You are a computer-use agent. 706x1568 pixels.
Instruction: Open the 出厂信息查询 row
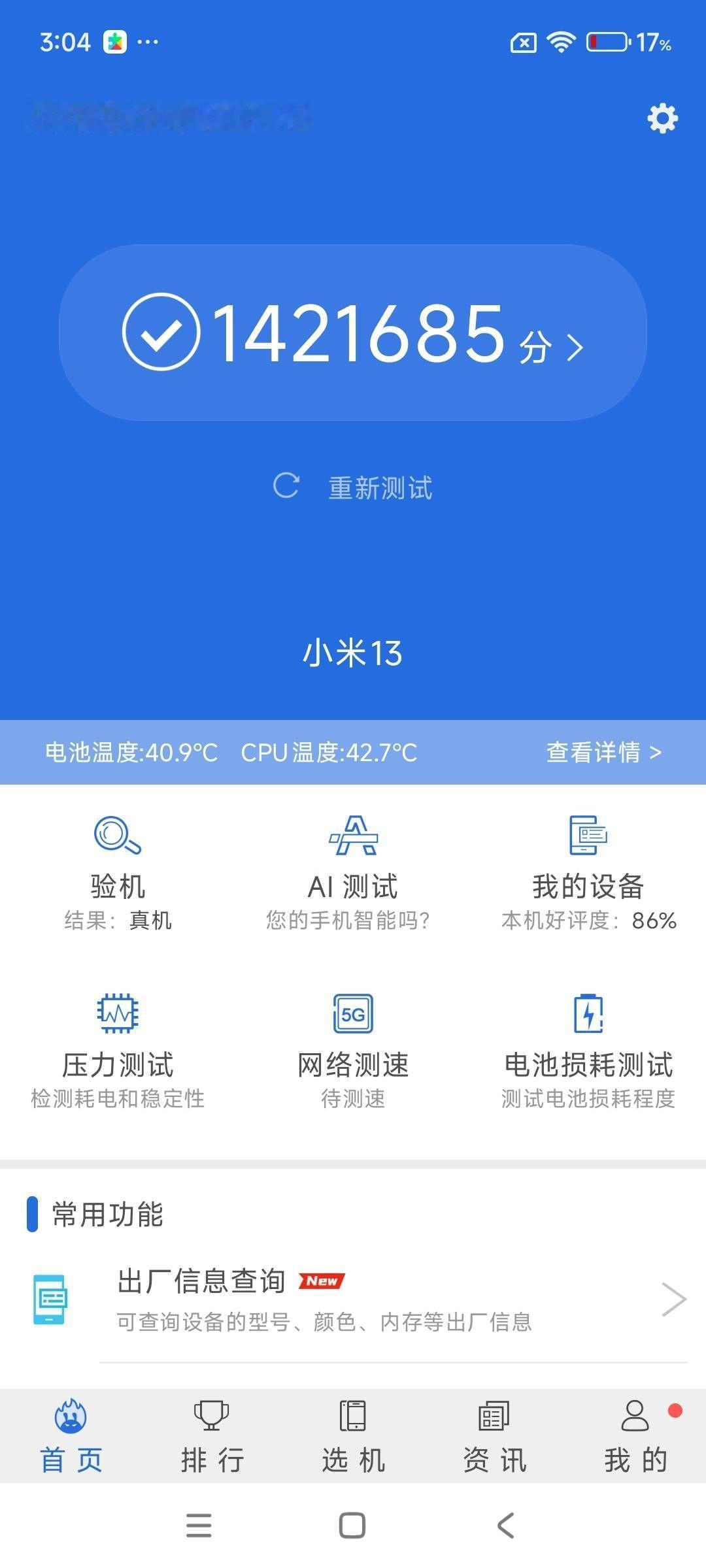click(x=353, y=1300)
